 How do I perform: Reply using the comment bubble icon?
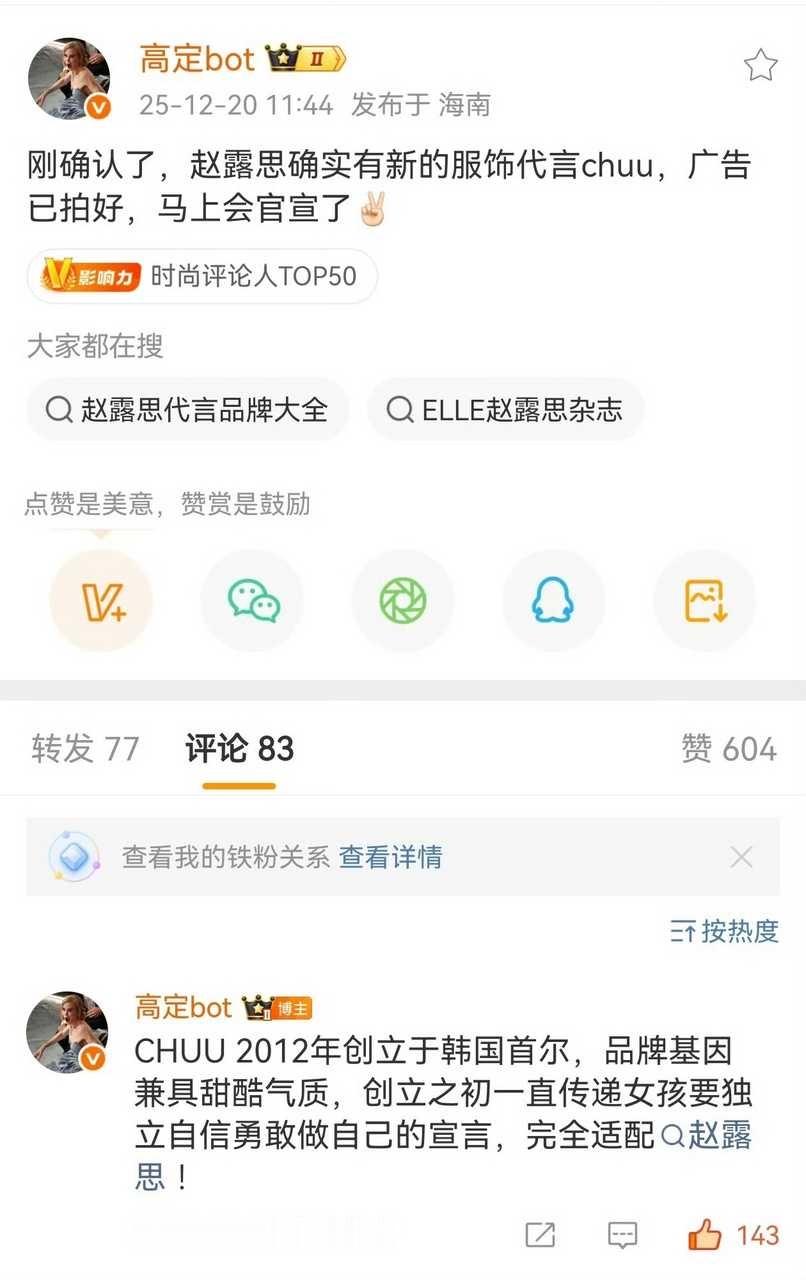tap(622, 1235)
